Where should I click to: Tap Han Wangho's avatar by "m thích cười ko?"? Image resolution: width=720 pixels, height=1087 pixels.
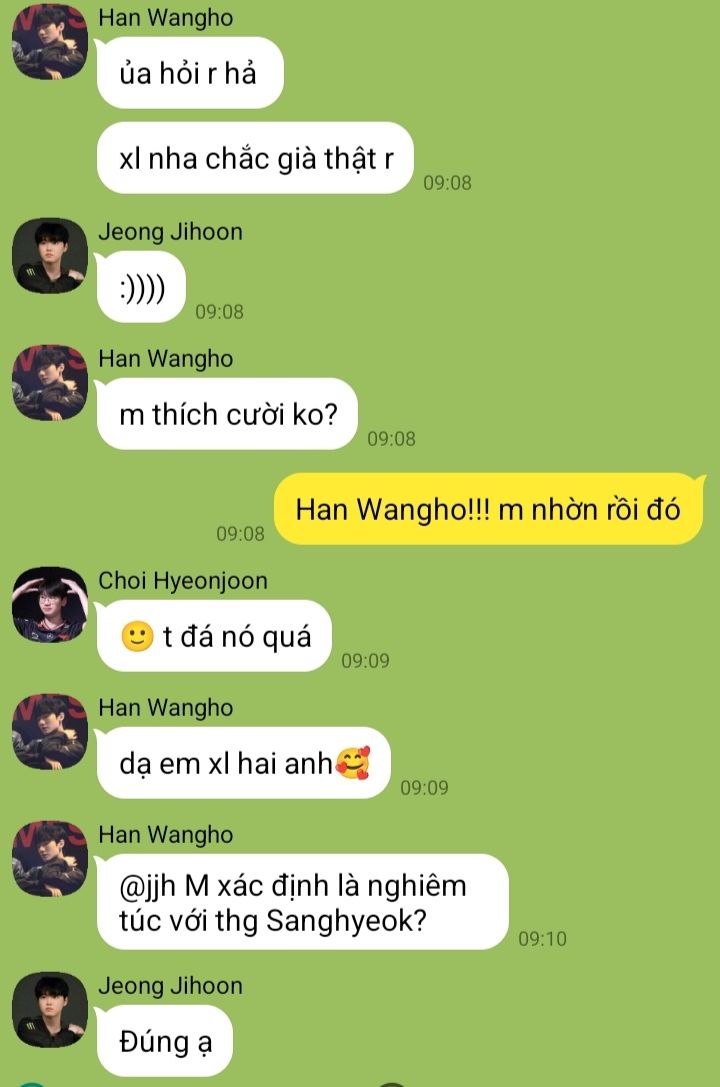[x=49, y=383]
